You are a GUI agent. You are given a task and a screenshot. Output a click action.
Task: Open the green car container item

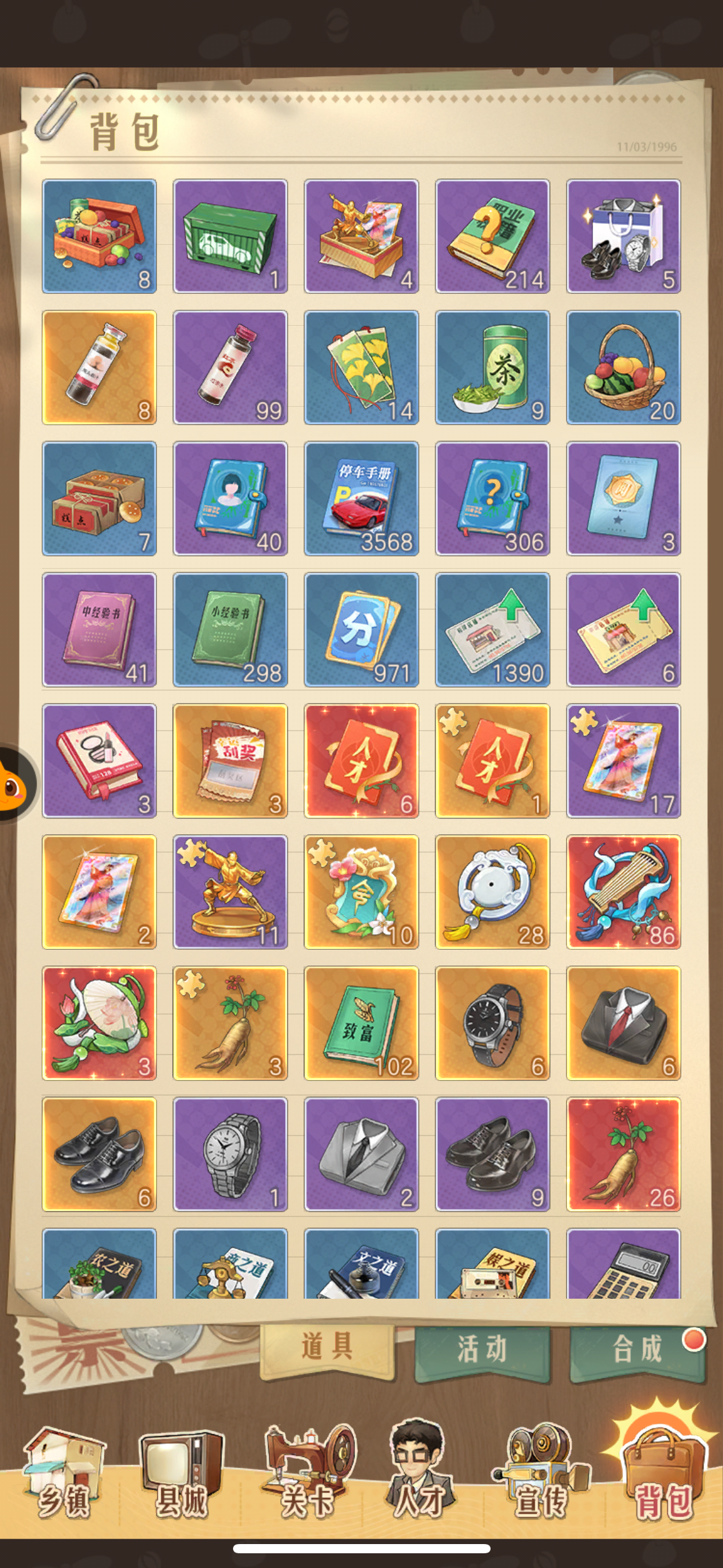pyautogui.click(x=231, y=236)
